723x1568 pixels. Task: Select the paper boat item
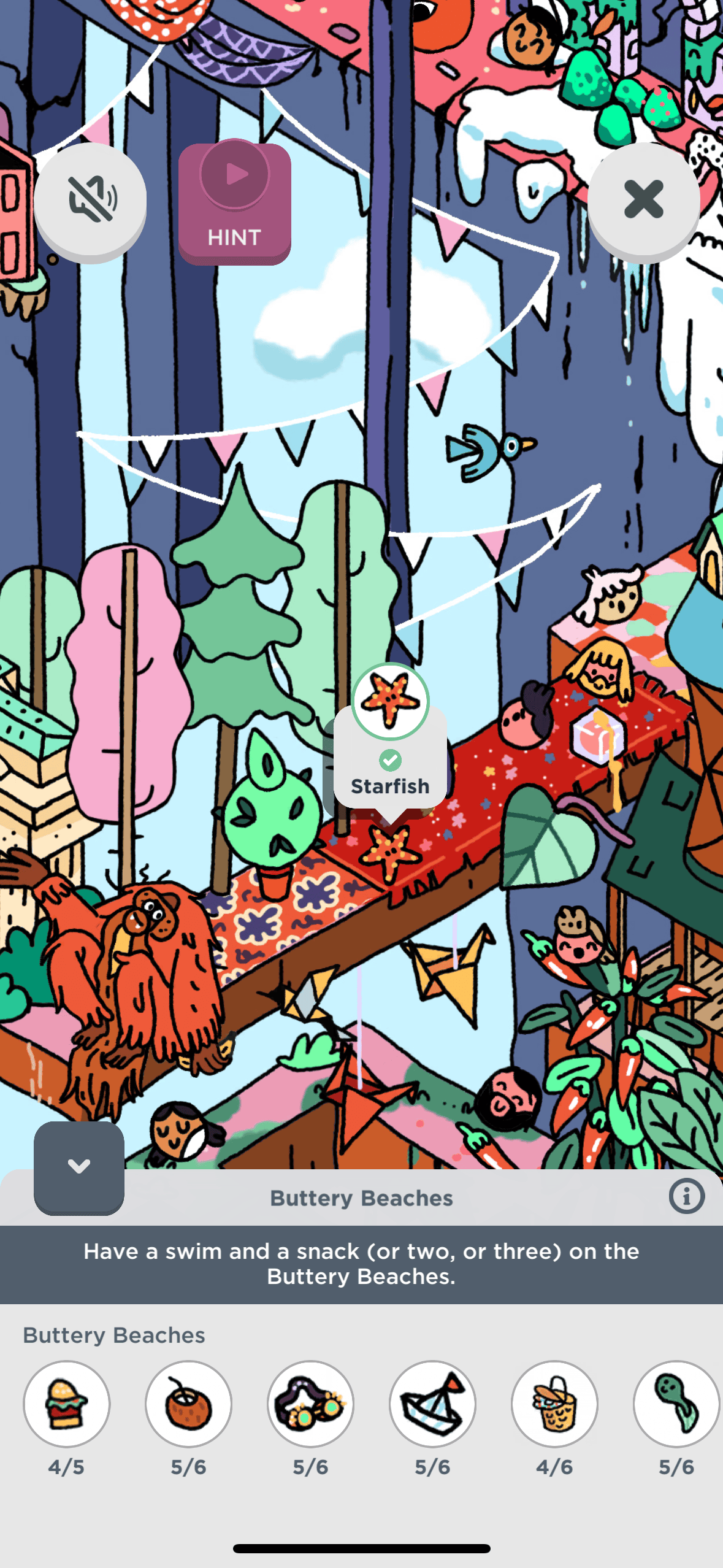pyautogui.click(x=432, y=1403)
